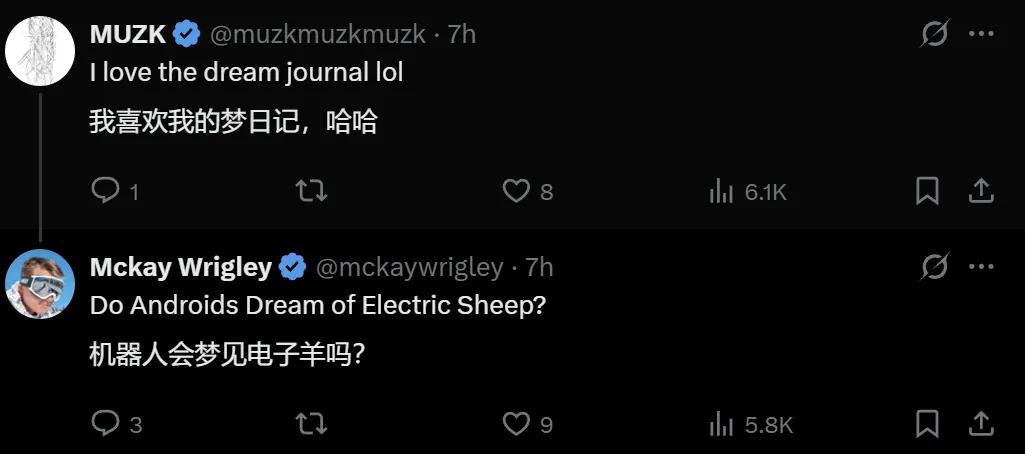Image resolution: width=1025 pixels, height=454 pixels.
Task: Open the overflow menu on Mckay Wrigley's post
Action: coord(981,267)
